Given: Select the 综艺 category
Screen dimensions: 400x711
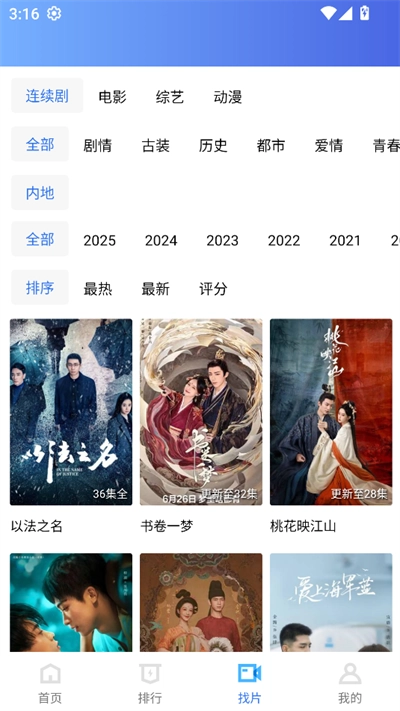Looking at the screenshot, I should (170, 97).
